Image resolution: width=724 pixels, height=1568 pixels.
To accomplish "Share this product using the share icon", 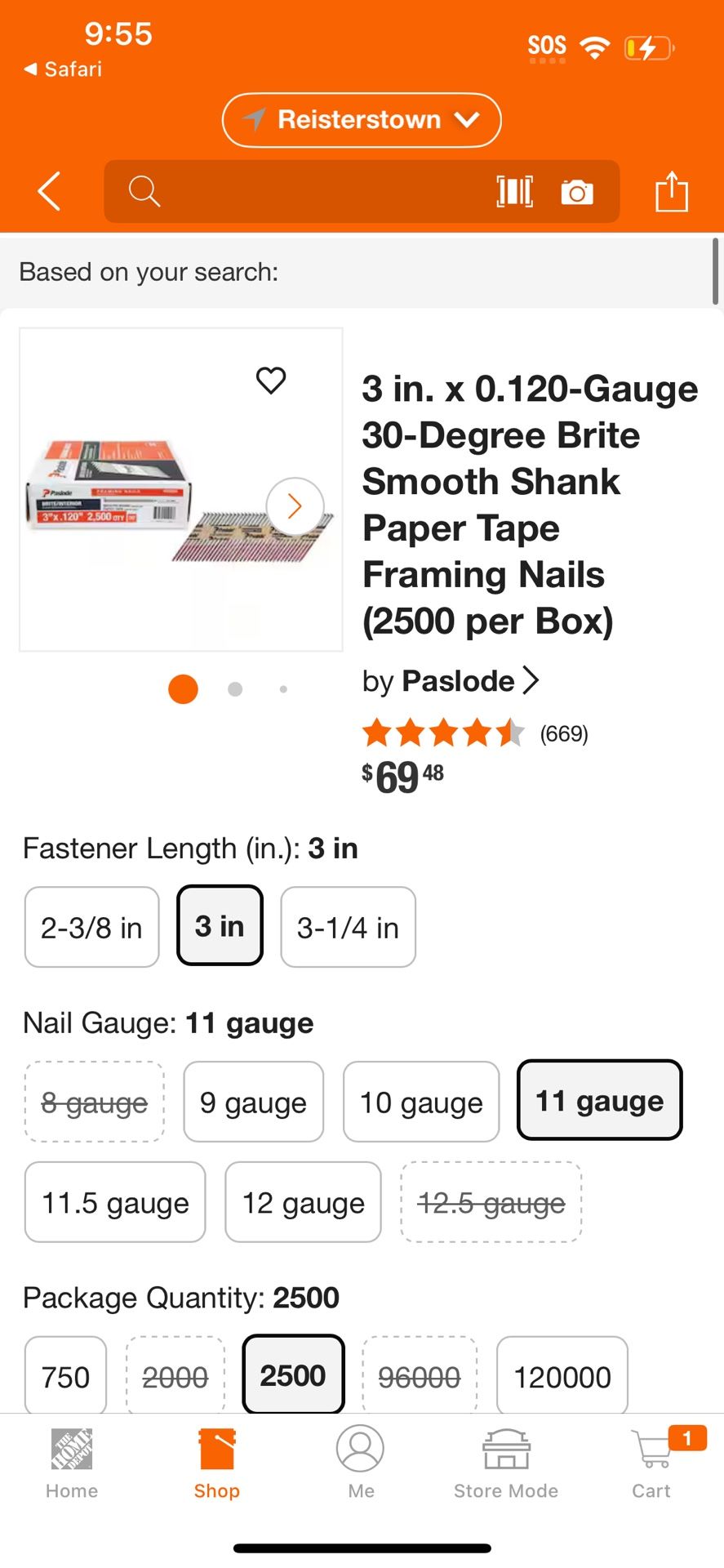I will click(x=671, y=192).
